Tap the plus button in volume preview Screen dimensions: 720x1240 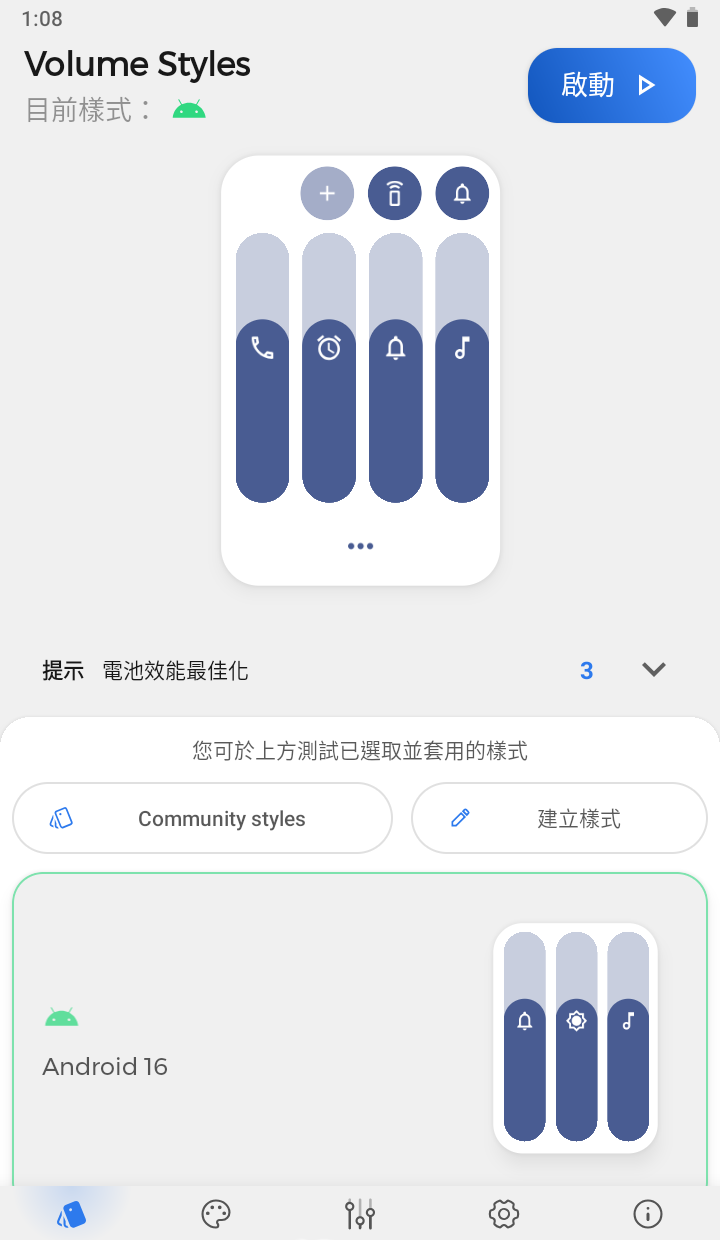point(327,193)
